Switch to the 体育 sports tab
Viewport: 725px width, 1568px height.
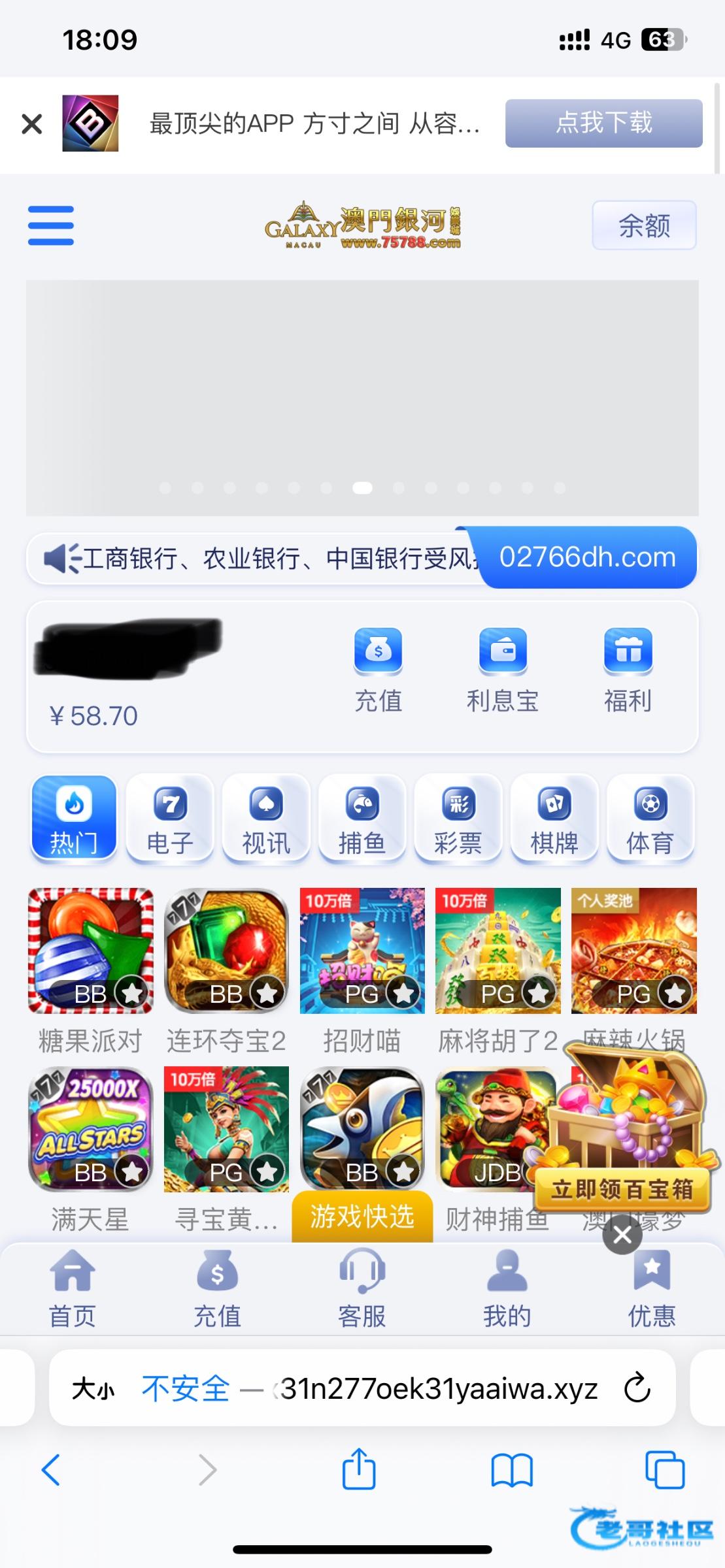[650, 818]
